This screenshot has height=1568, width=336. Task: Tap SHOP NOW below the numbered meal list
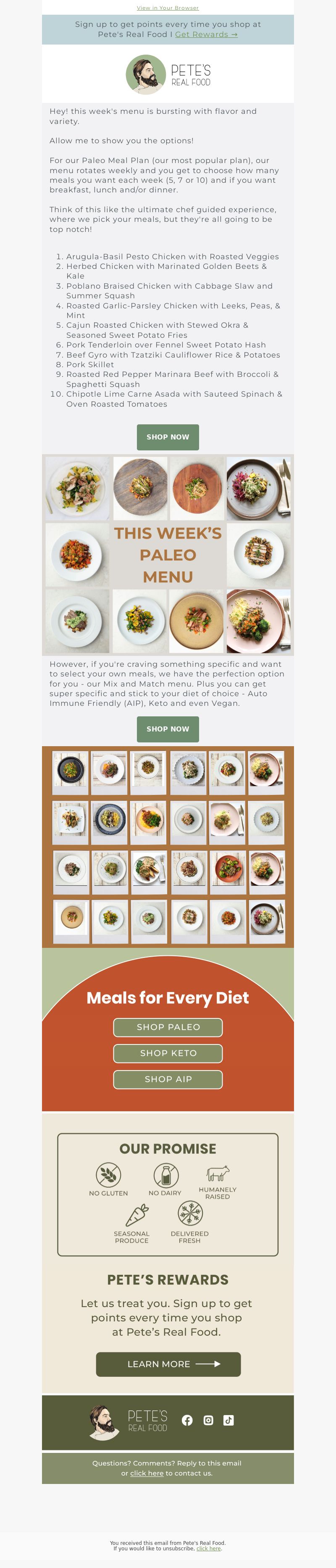point(168,437)
